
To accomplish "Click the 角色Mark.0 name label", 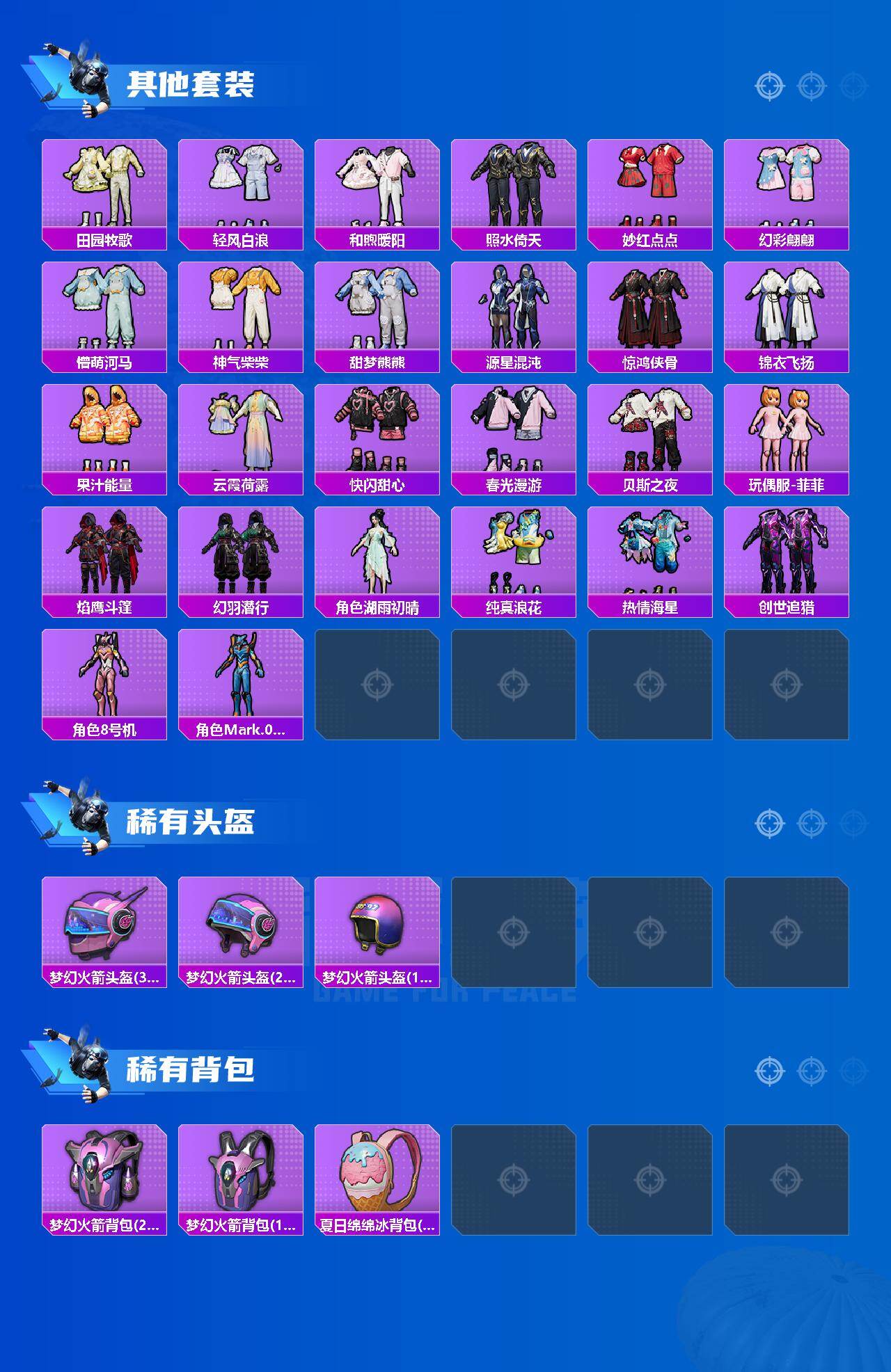I will [x=240, y=730].
